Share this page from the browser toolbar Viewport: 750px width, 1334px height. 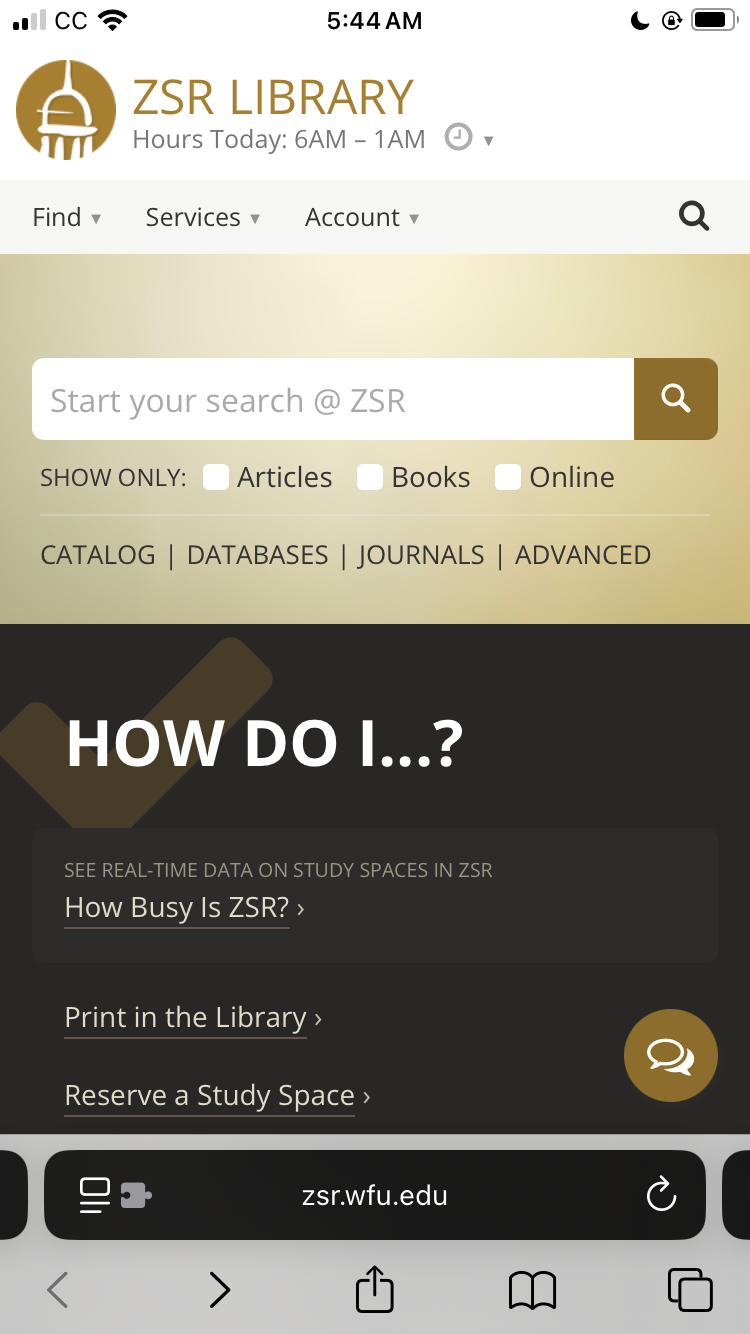pyautogui.click(x=375, y=1289)
